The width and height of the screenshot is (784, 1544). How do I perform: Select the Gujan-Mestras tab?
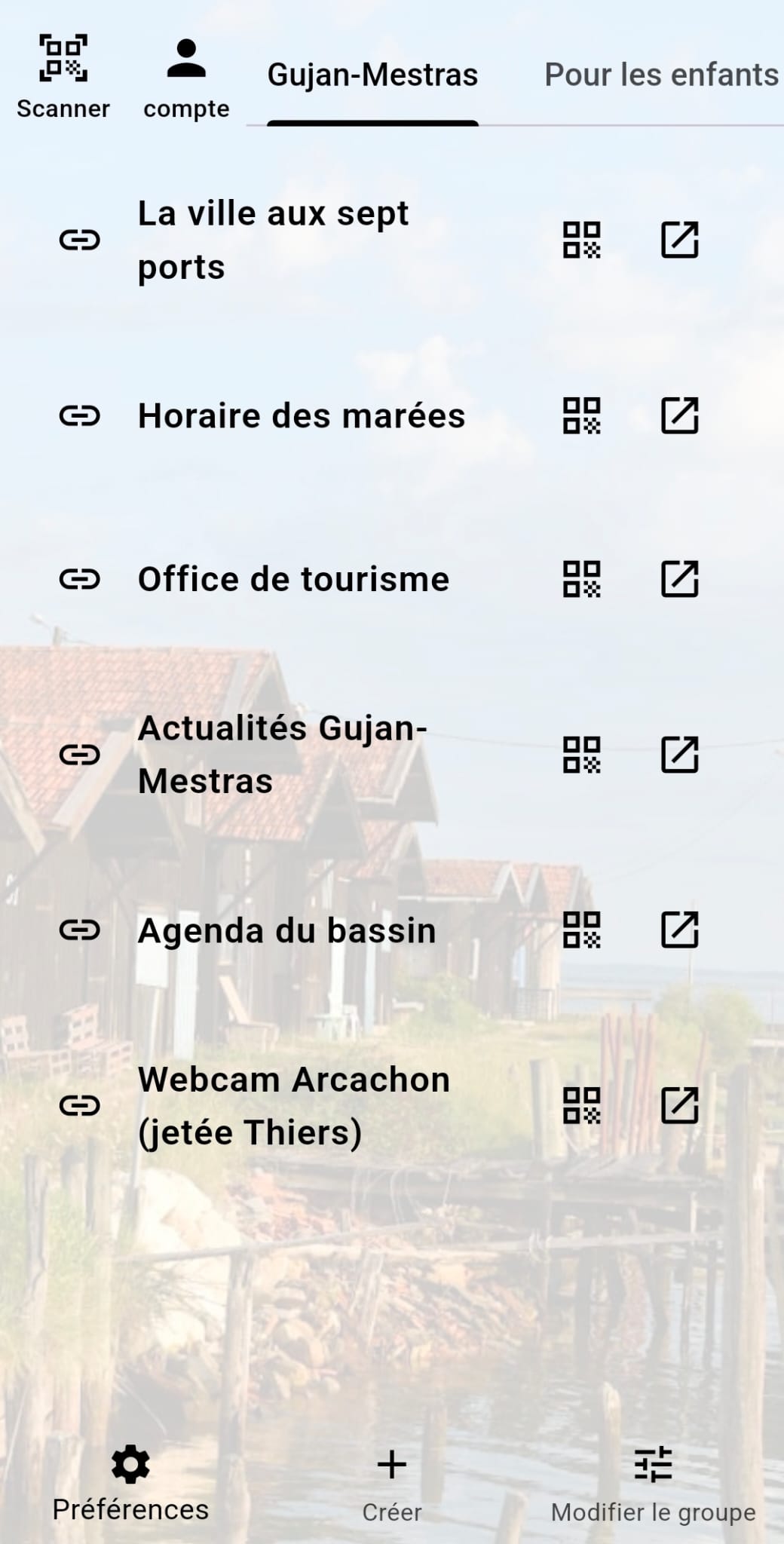click(x=372, y=75)
